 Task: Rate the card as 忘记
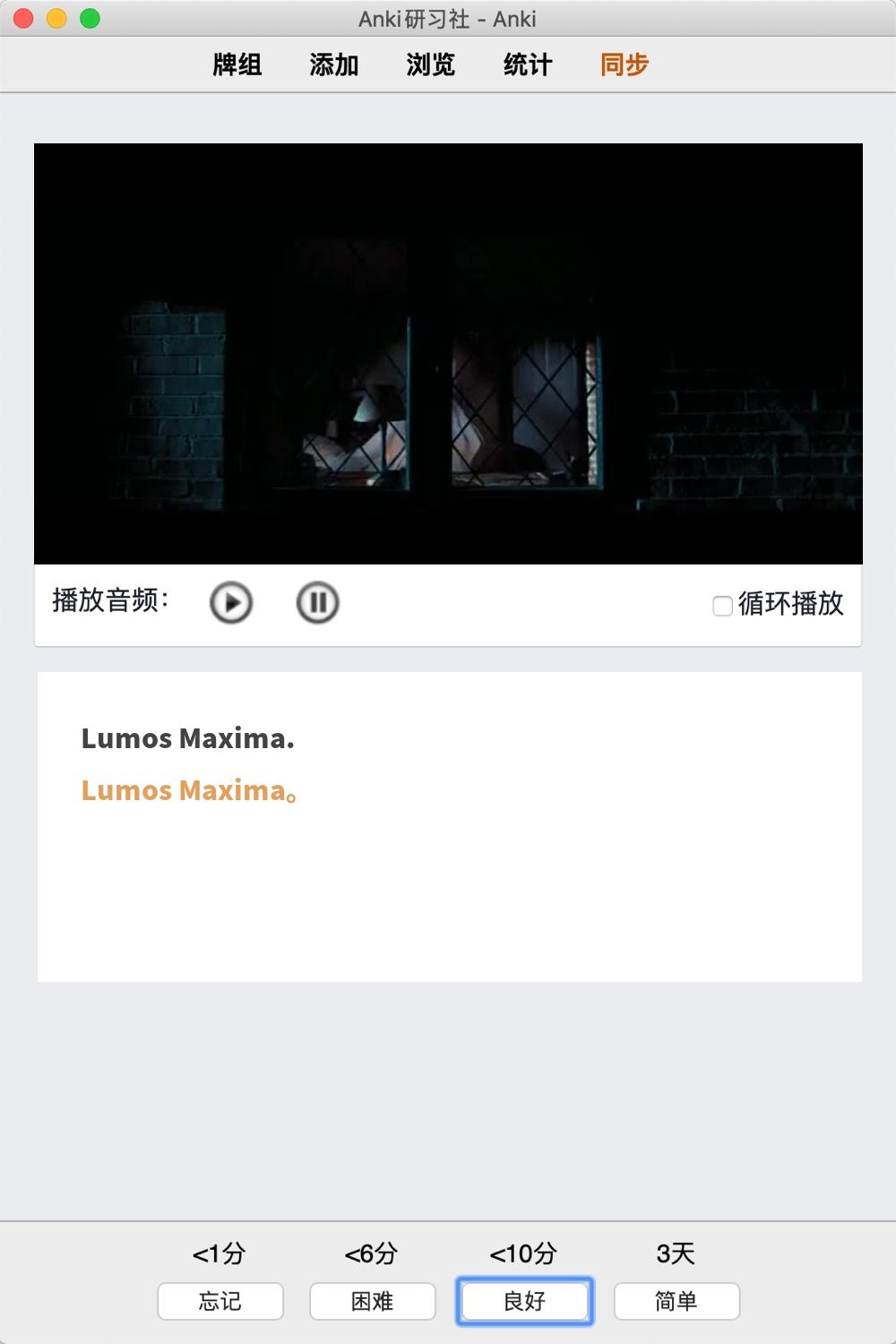[220, 1301]
